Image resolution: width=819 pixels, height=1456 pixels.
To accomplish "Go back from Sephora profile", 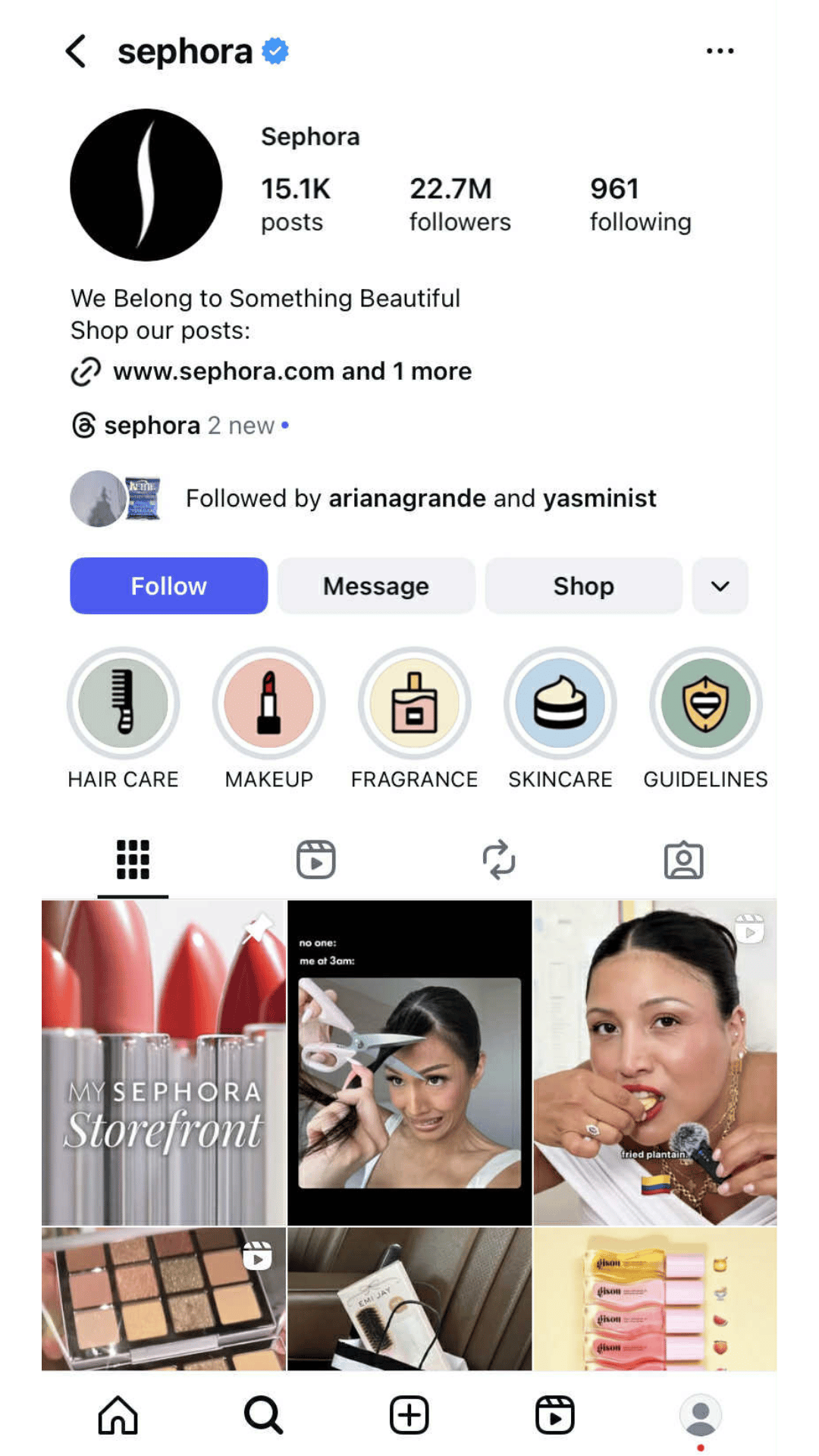I will (76, 52).
